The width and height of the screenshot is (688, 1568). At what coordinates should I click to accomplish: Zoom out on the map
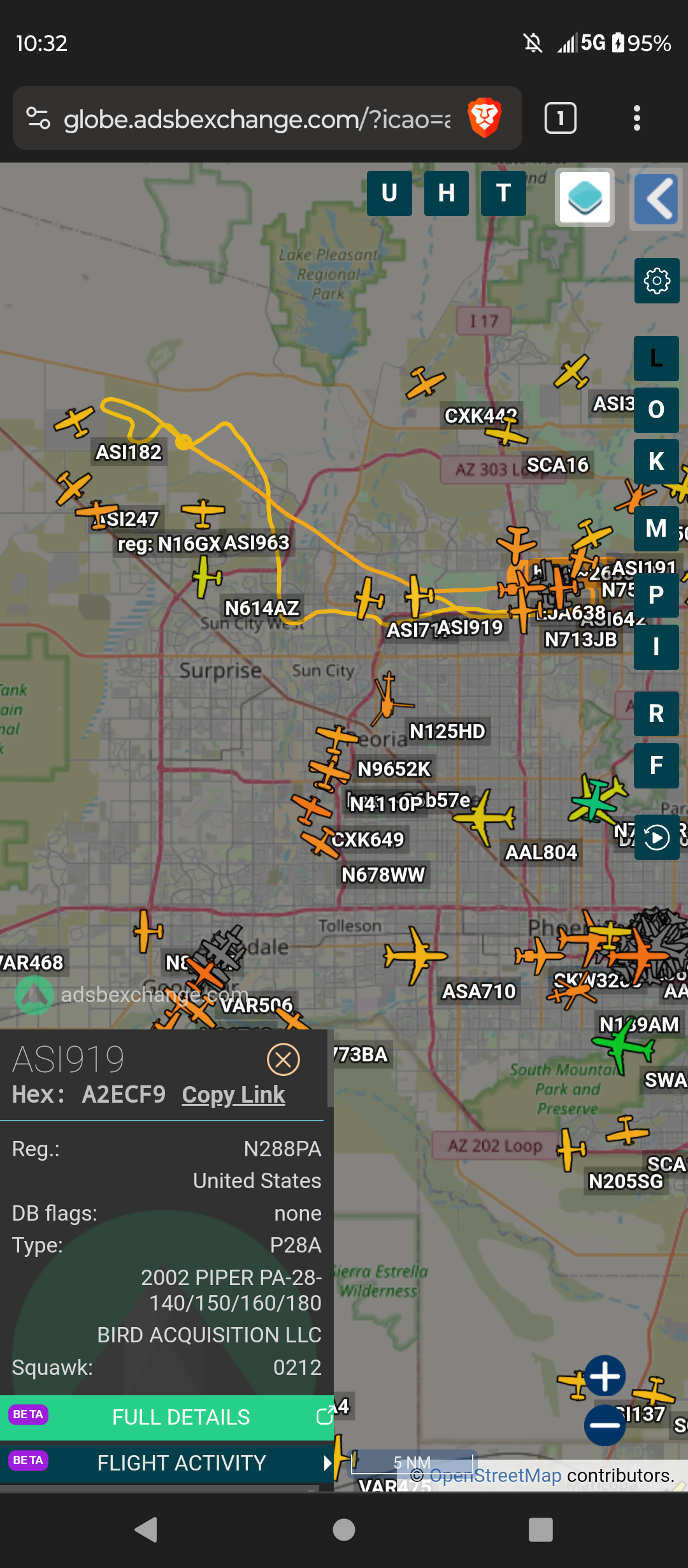tap(605, 1425)
